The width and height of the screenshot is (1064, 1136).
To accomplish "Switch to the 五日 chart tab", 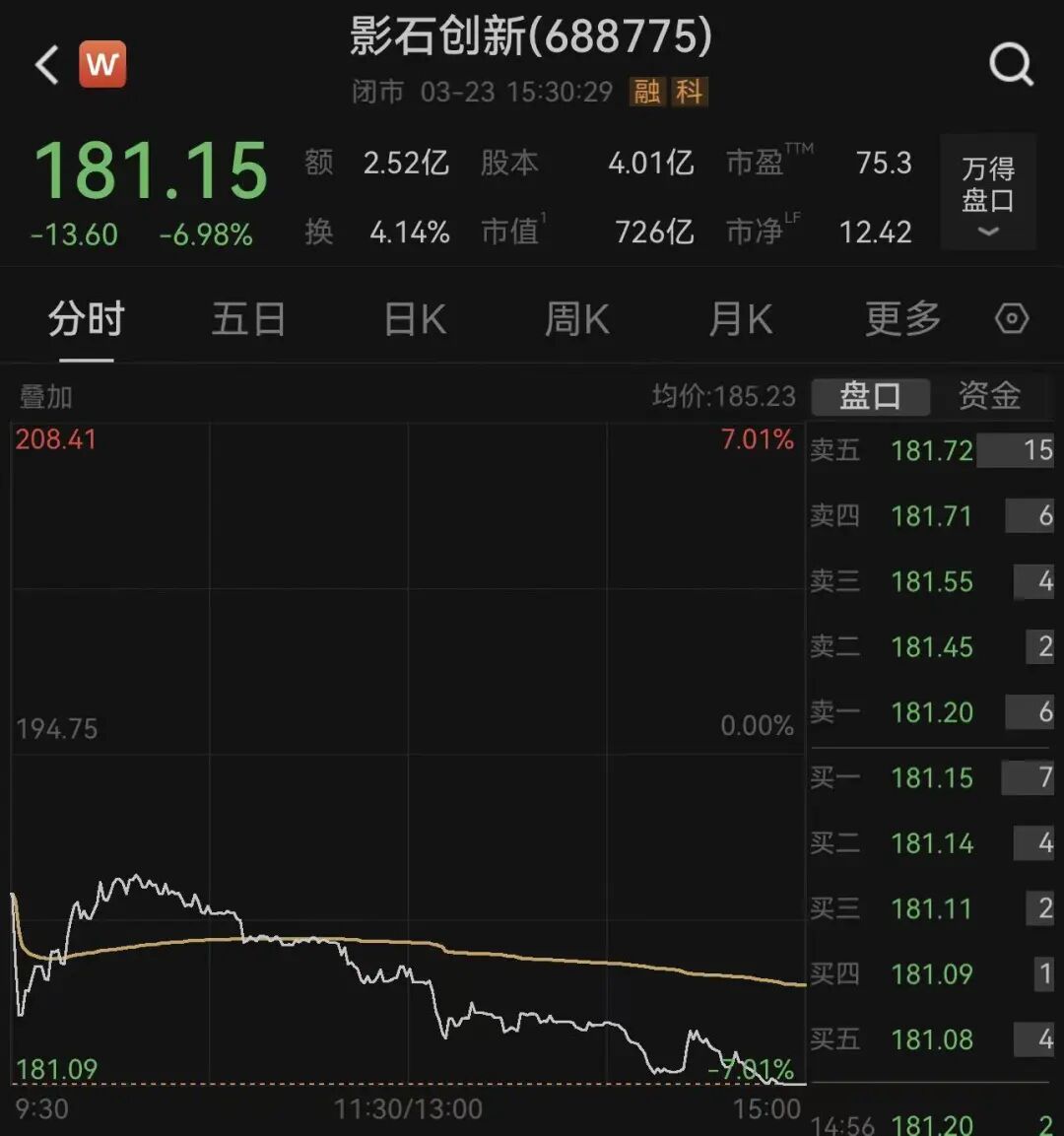I will coord(248,319).
